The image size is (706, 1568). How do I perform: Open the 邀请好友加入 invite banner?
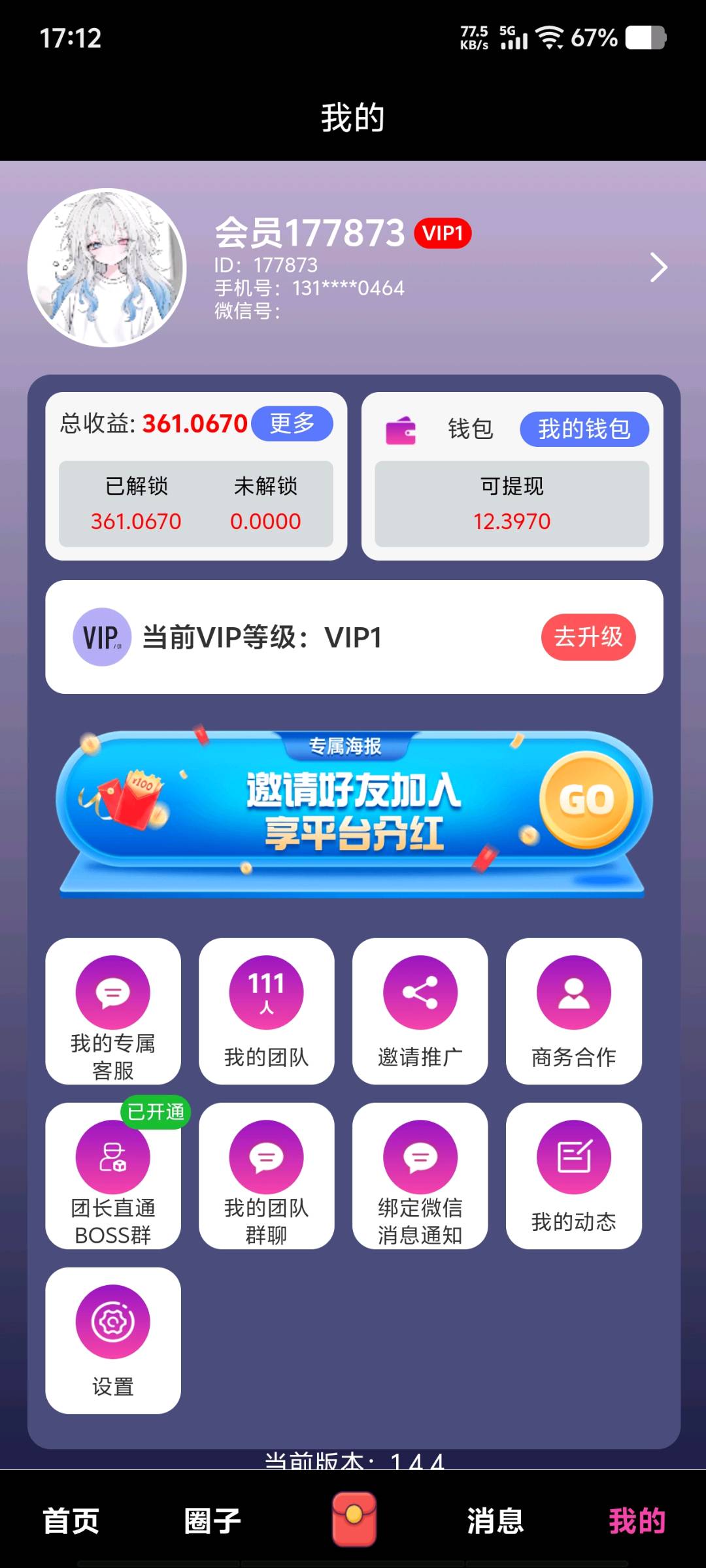pos(353,810)
